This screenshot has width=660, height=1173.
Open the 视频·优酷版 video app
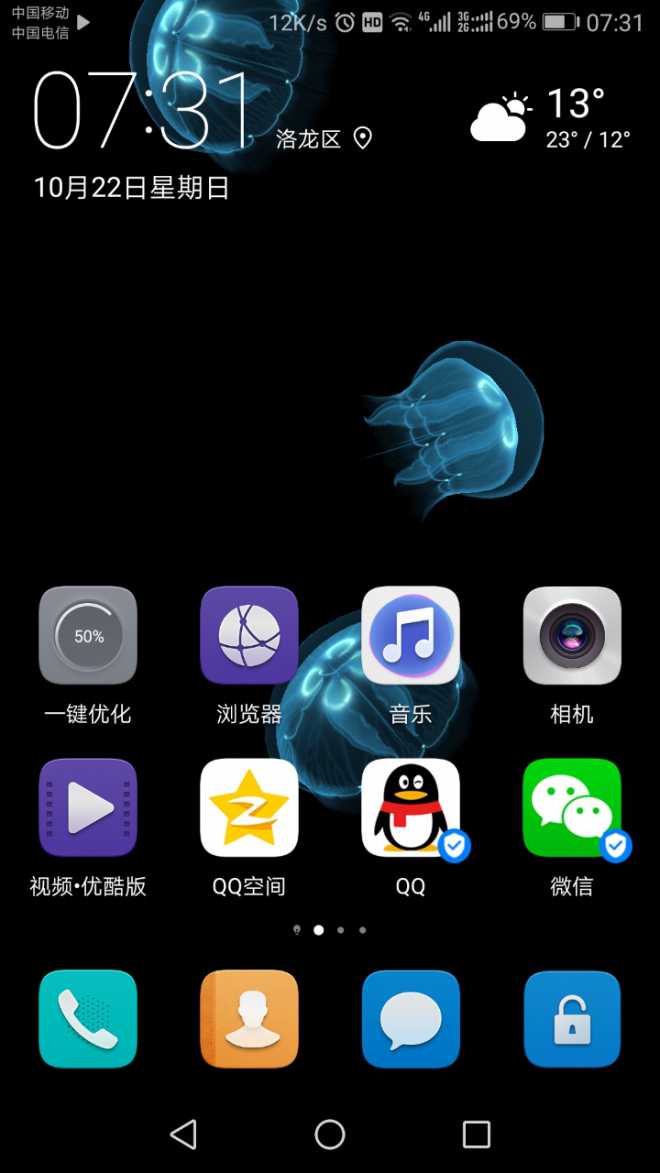click(88, 808)
